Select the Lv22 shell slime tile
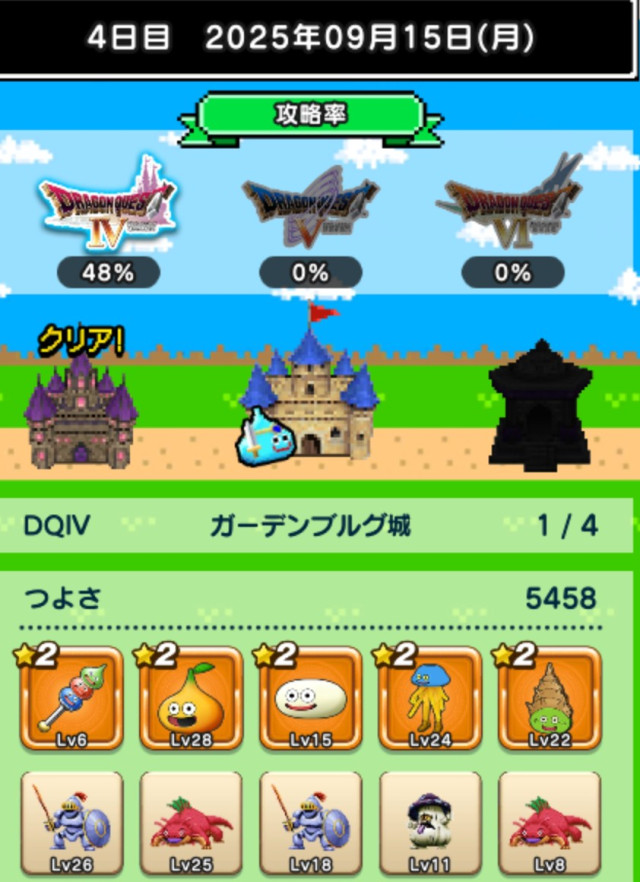This screenshot has width=640, height=882. pyautogui.click(x=548, y=699)
